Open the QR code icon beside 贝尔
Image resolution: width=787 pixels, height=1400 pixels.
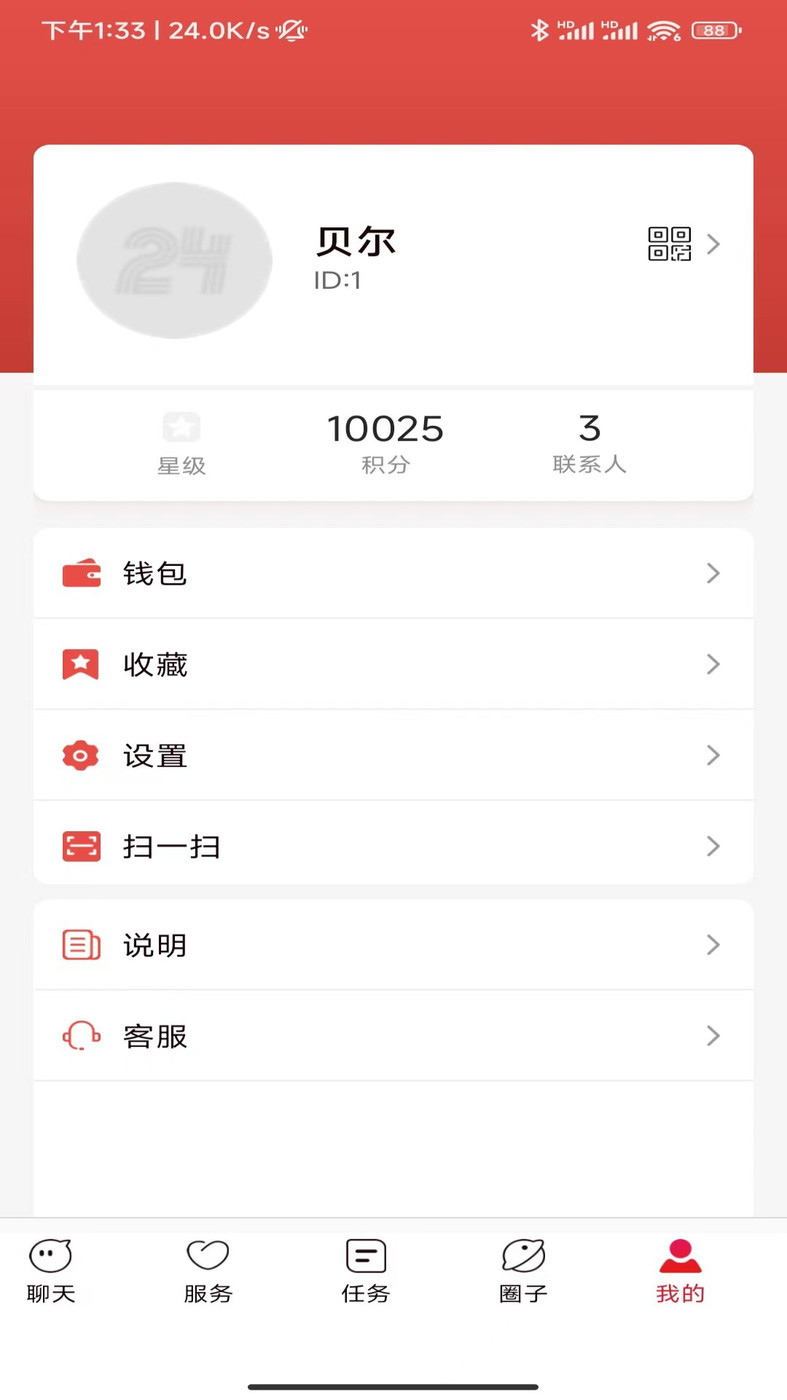(669, 244)
